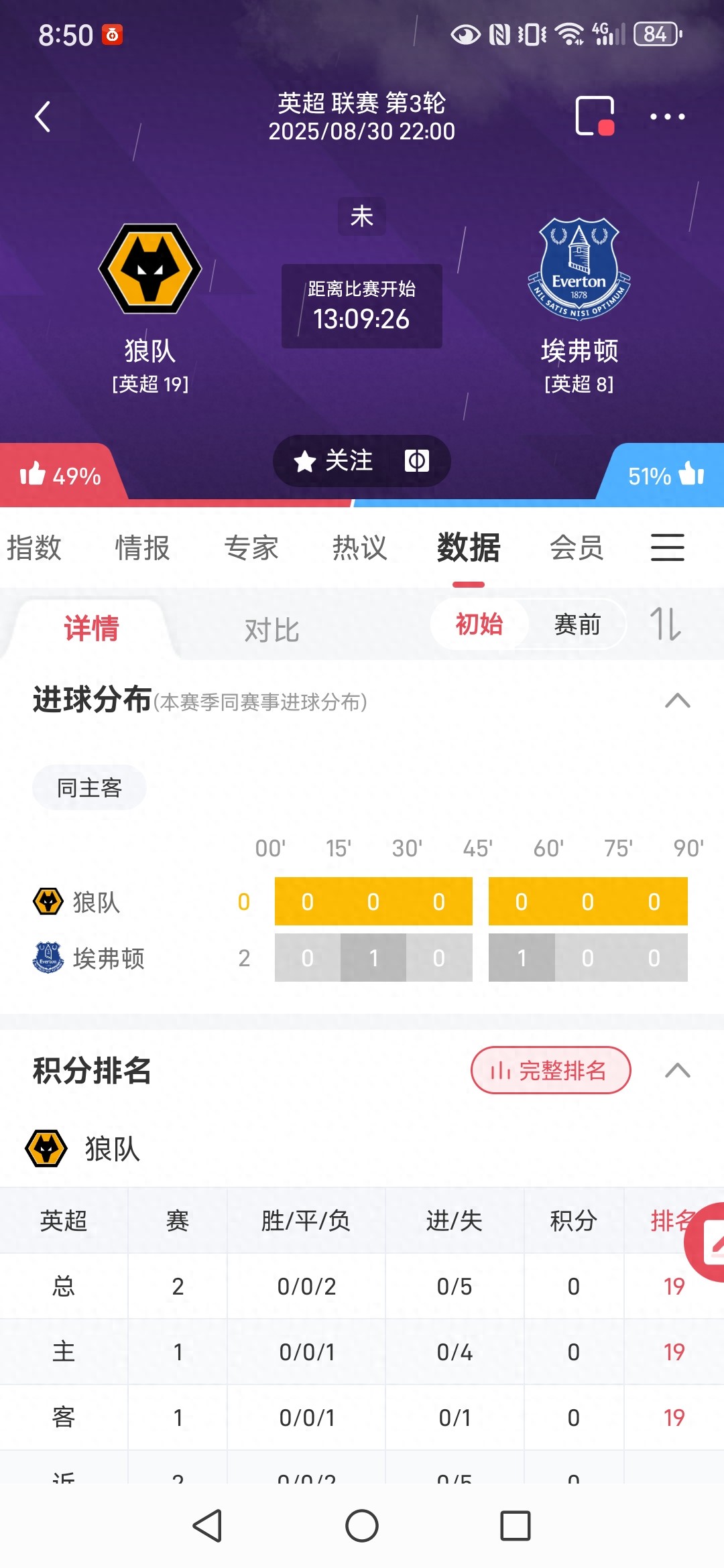Collapse the 进球分布 section
724x1568 pixels.
pyautogui.click(x=678, y=701)
